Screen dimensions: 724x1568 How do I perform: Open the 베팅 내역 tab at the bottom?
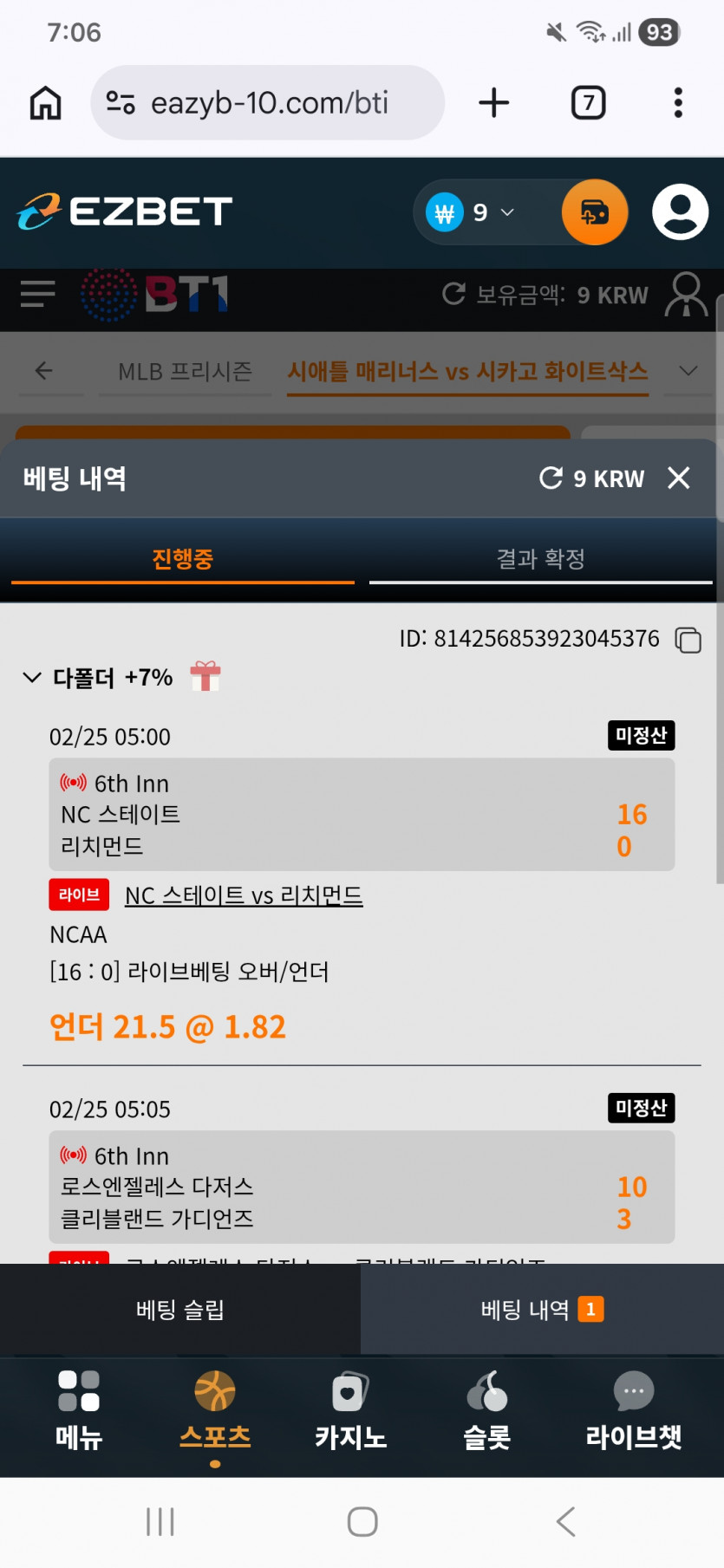pyautogui.click(x=541, y=1310)
